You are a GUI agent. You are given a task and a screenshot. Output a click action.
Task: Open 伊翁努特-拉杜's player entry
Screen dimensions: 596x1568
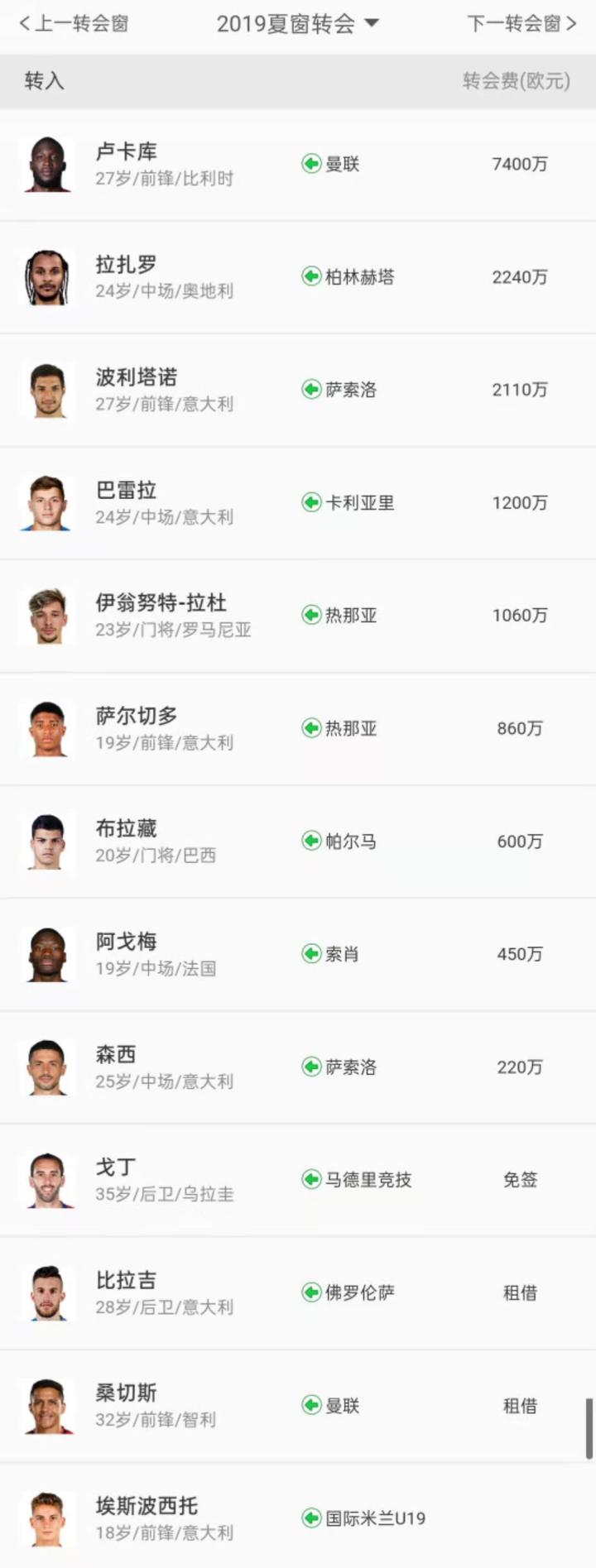tap(298, 616)
